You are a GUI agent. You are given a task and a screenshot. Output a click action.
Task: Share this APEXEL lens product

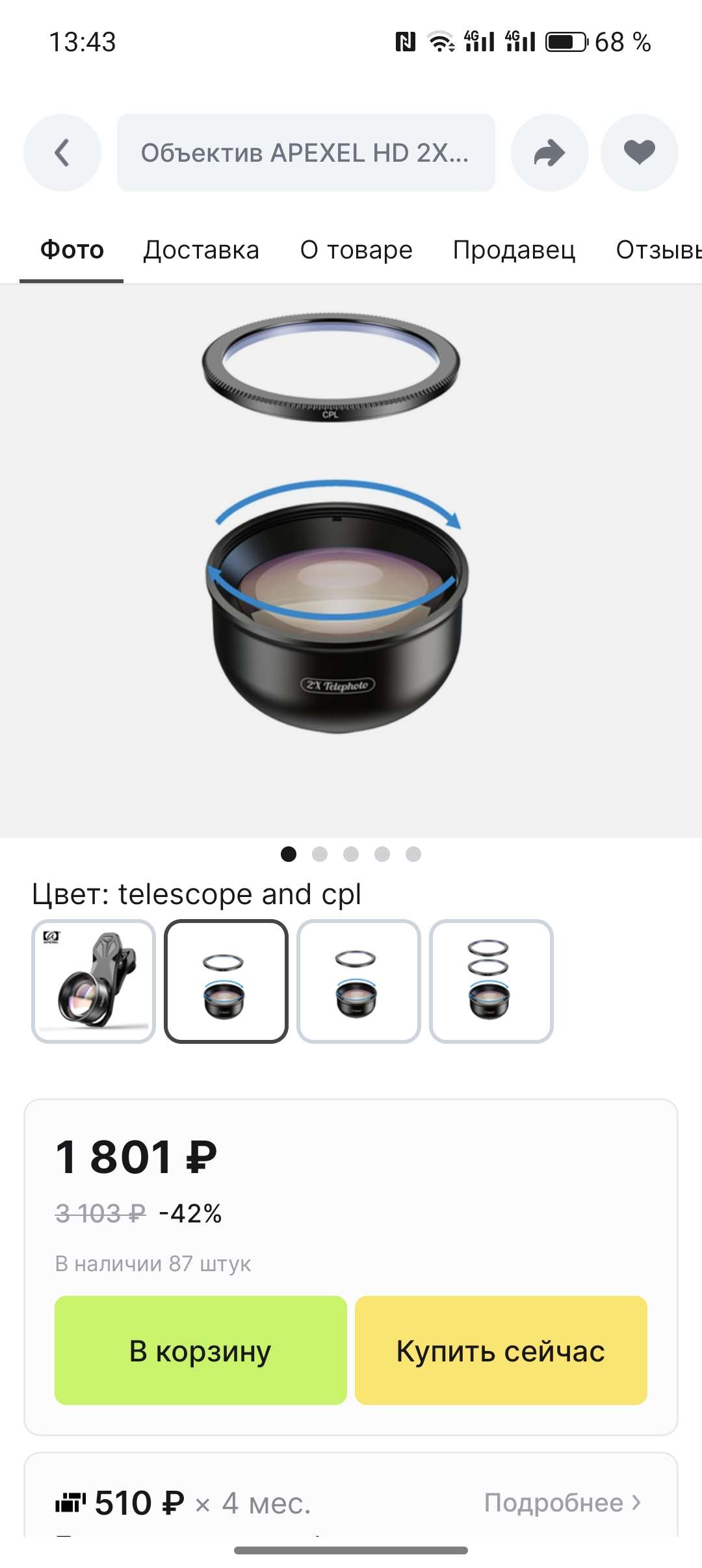(549, 153)
